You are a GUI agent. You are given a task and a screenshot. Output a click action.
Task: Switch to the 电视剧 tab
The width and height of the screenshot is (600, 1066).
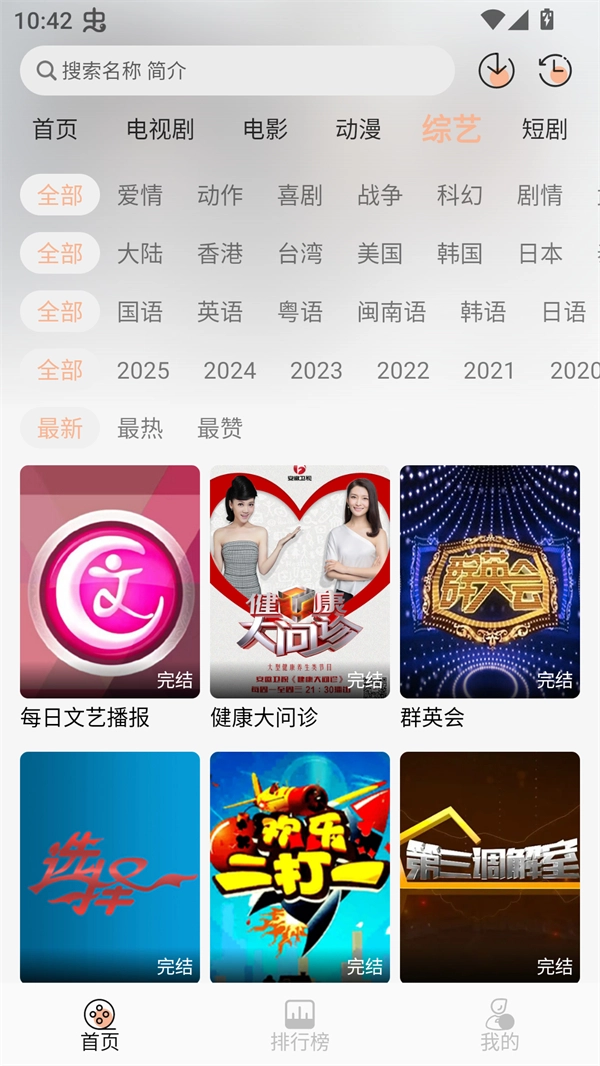coord(160,129)
